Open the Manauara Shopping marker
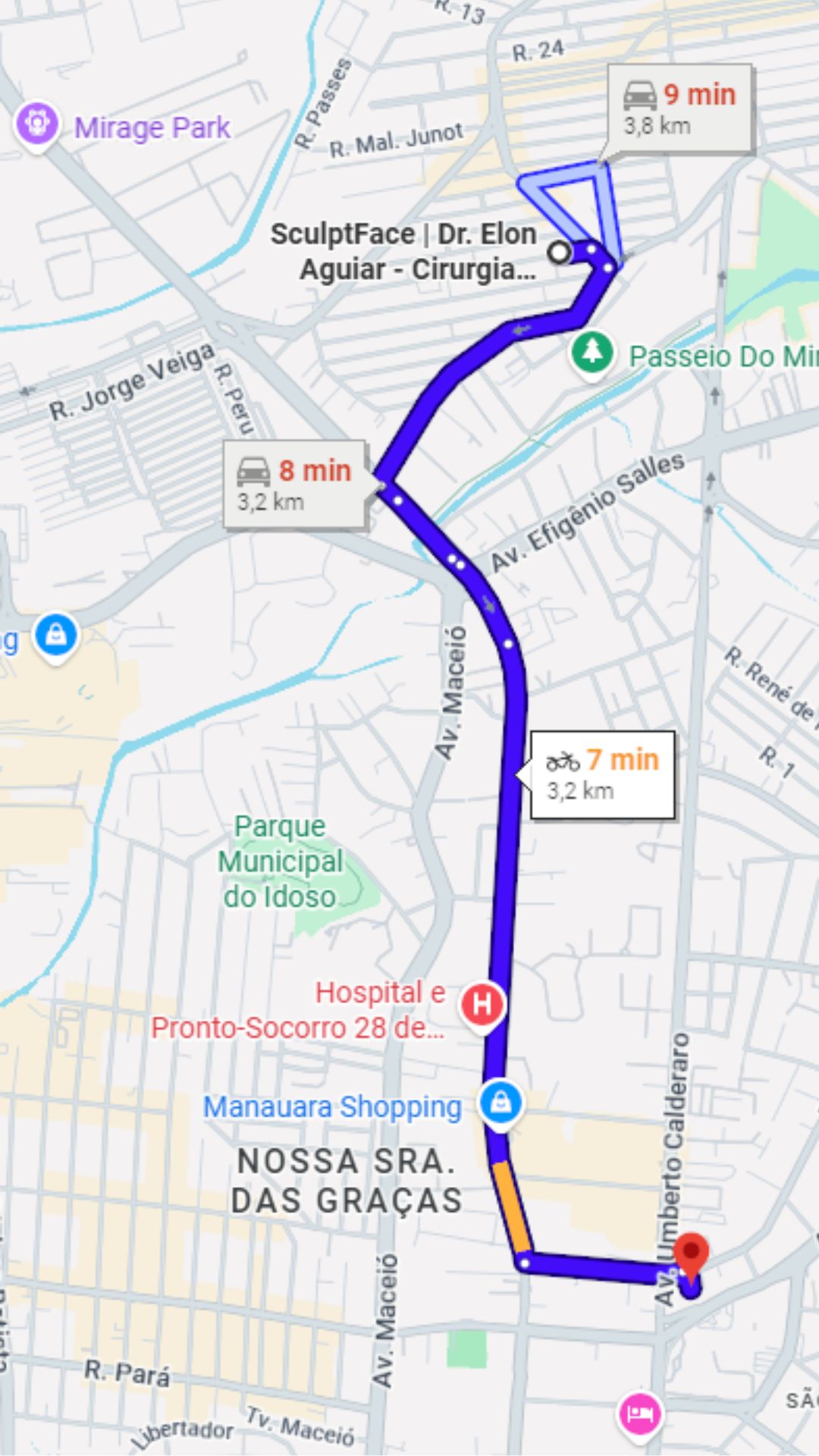The image size is (819, 1456). (x=500, y=1103)
